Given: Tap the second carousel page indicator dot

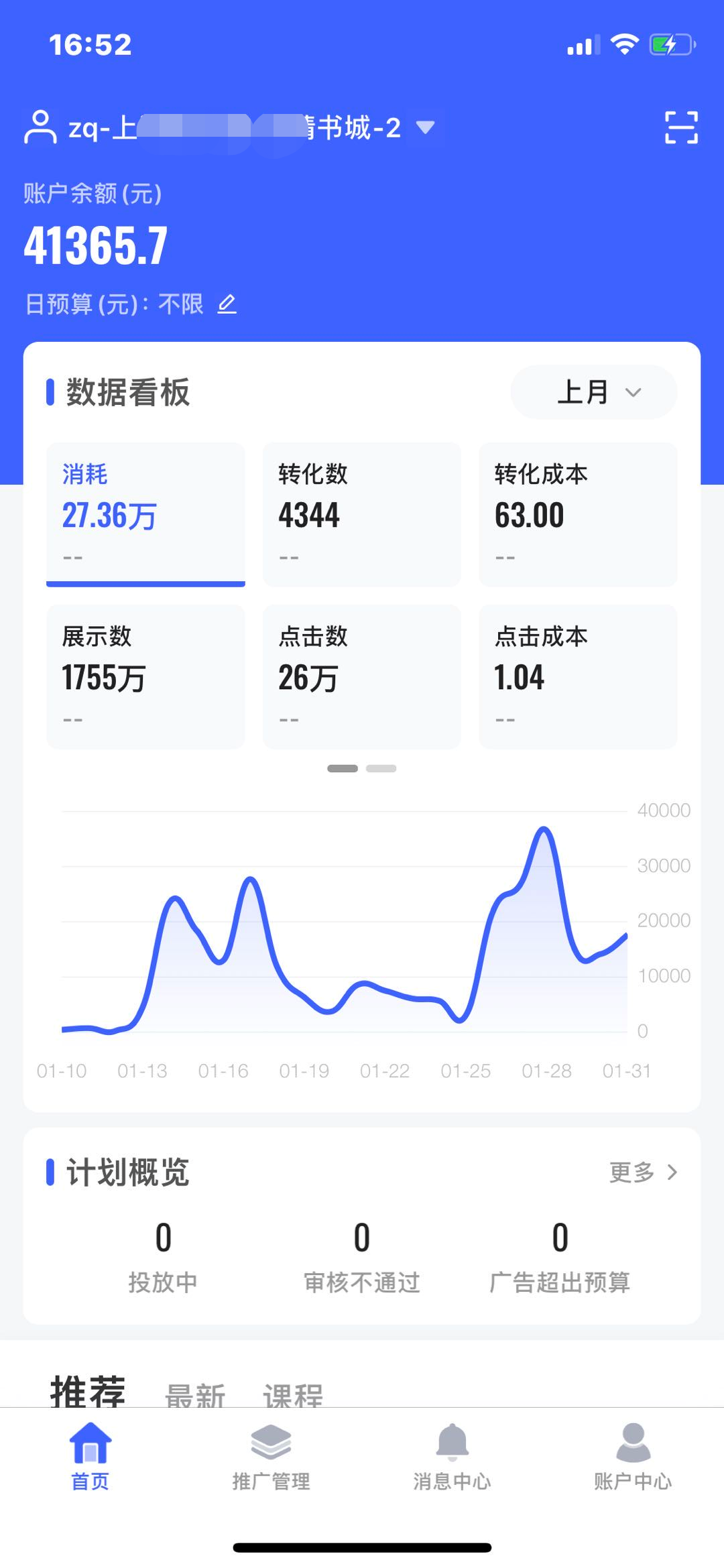Looking at the screenshot, I should click(379, 769).
